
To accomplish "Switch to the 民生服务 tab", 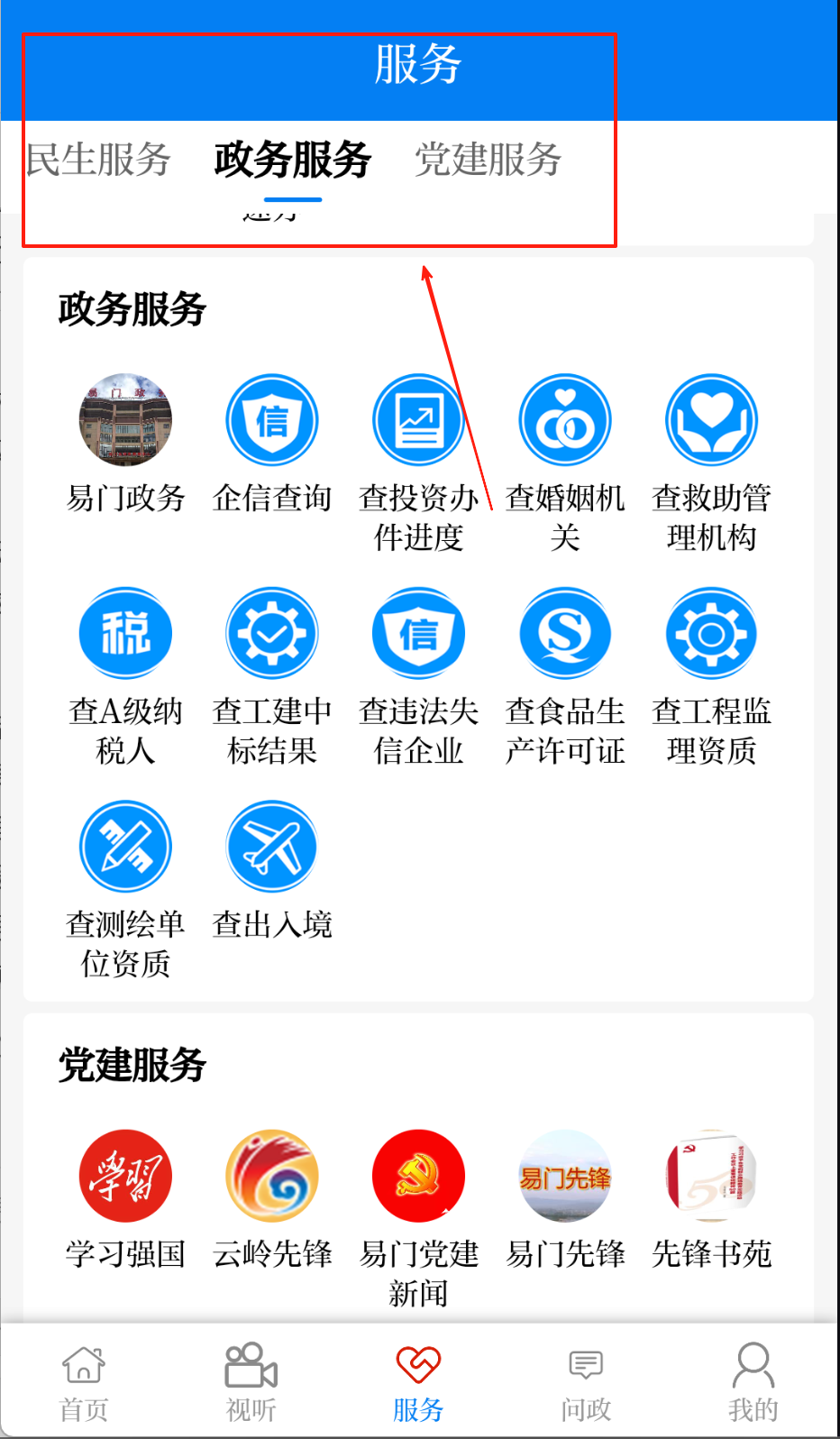I will click(x=98, y=160).
